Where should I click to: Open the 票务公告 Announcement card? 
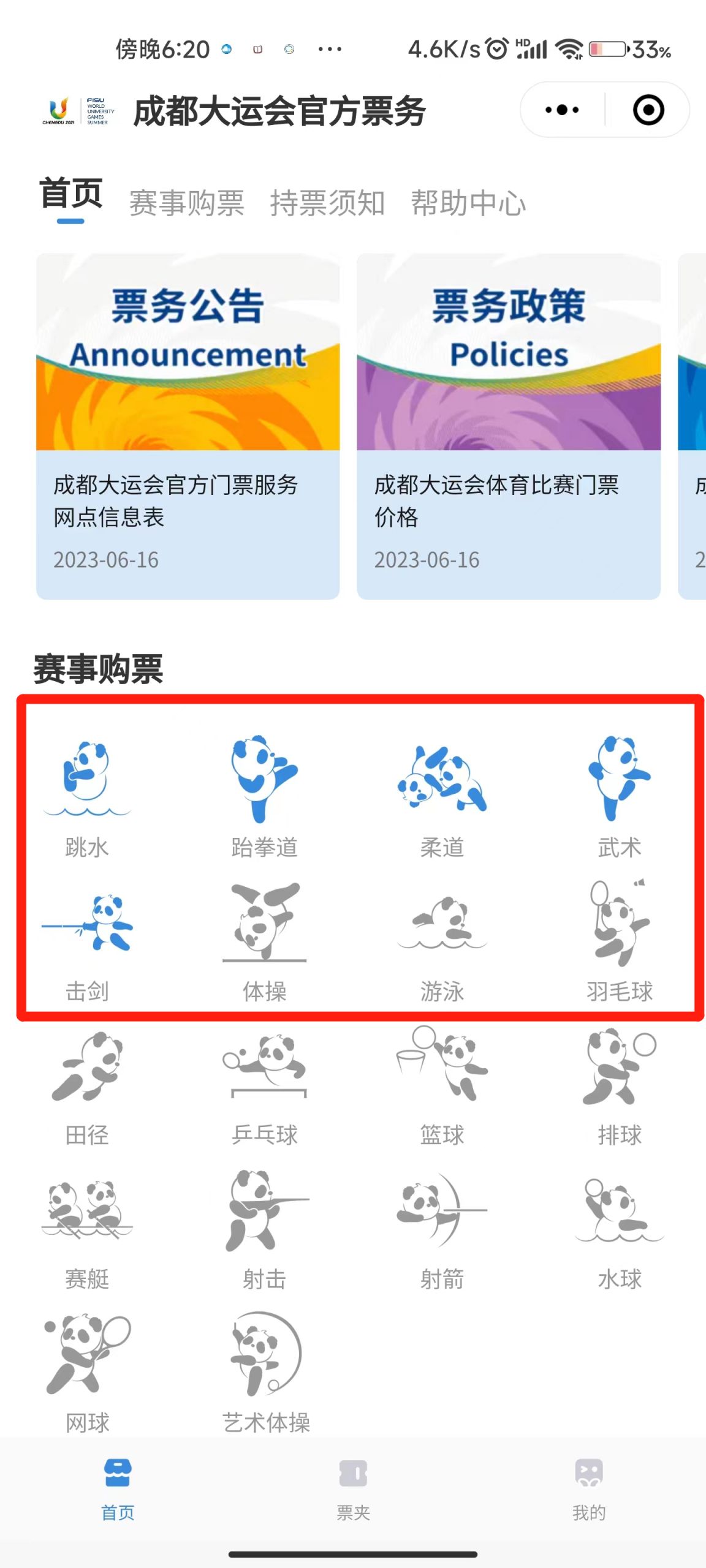[x=188, y=426]
